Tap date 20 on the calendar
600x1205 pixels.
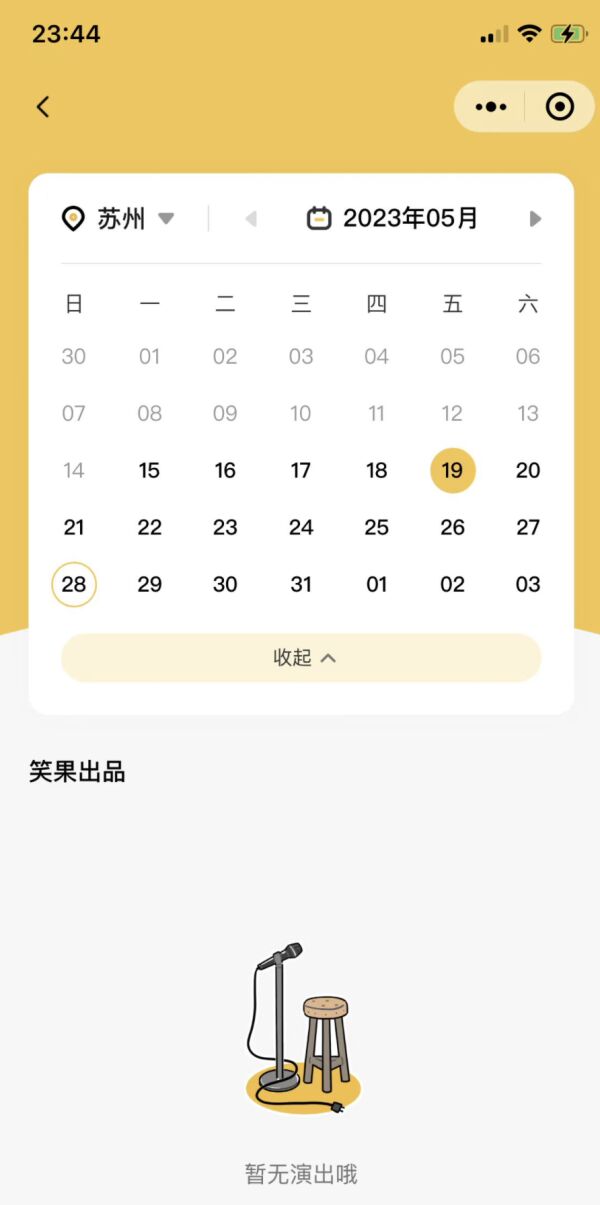(528, 471)
